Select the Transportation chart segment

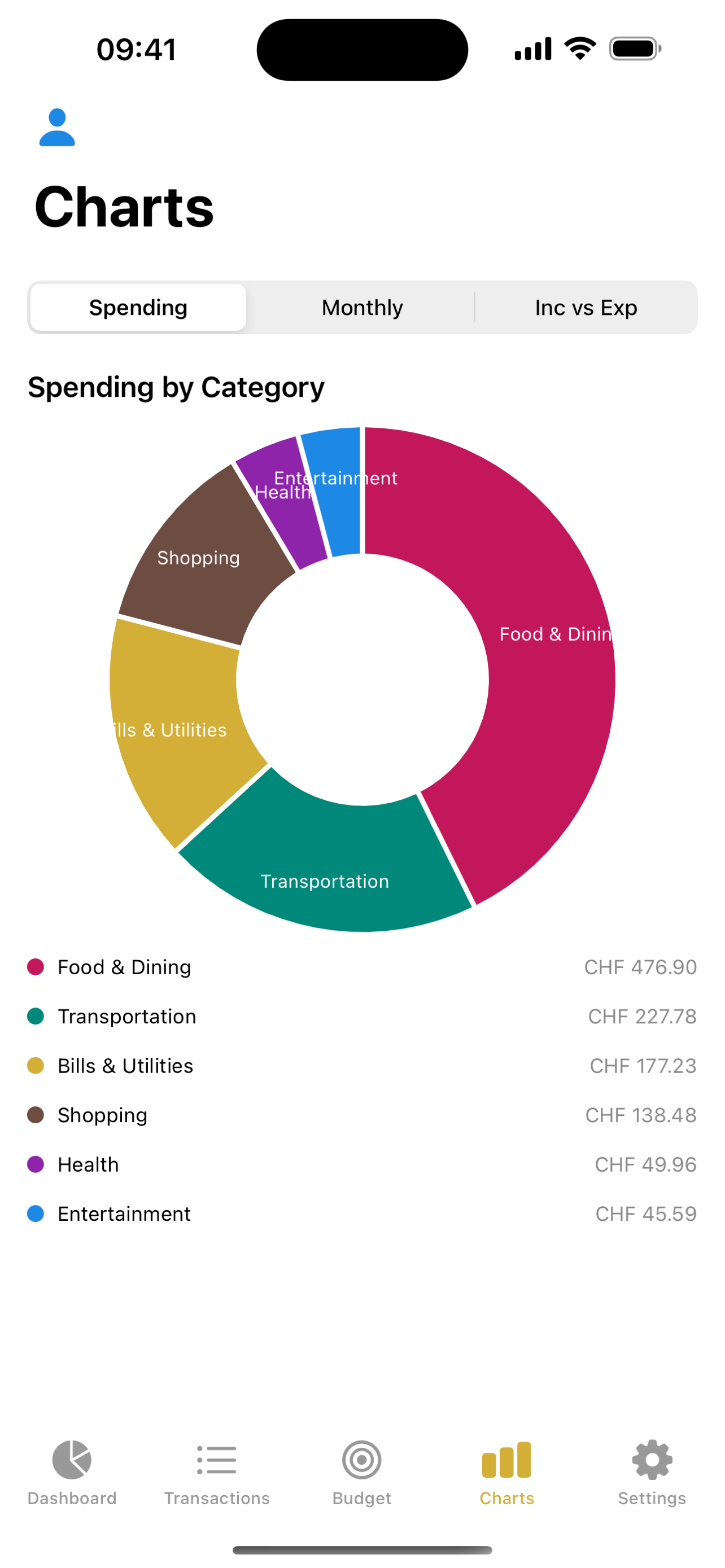pyautogui.click(x=325, y=881)
